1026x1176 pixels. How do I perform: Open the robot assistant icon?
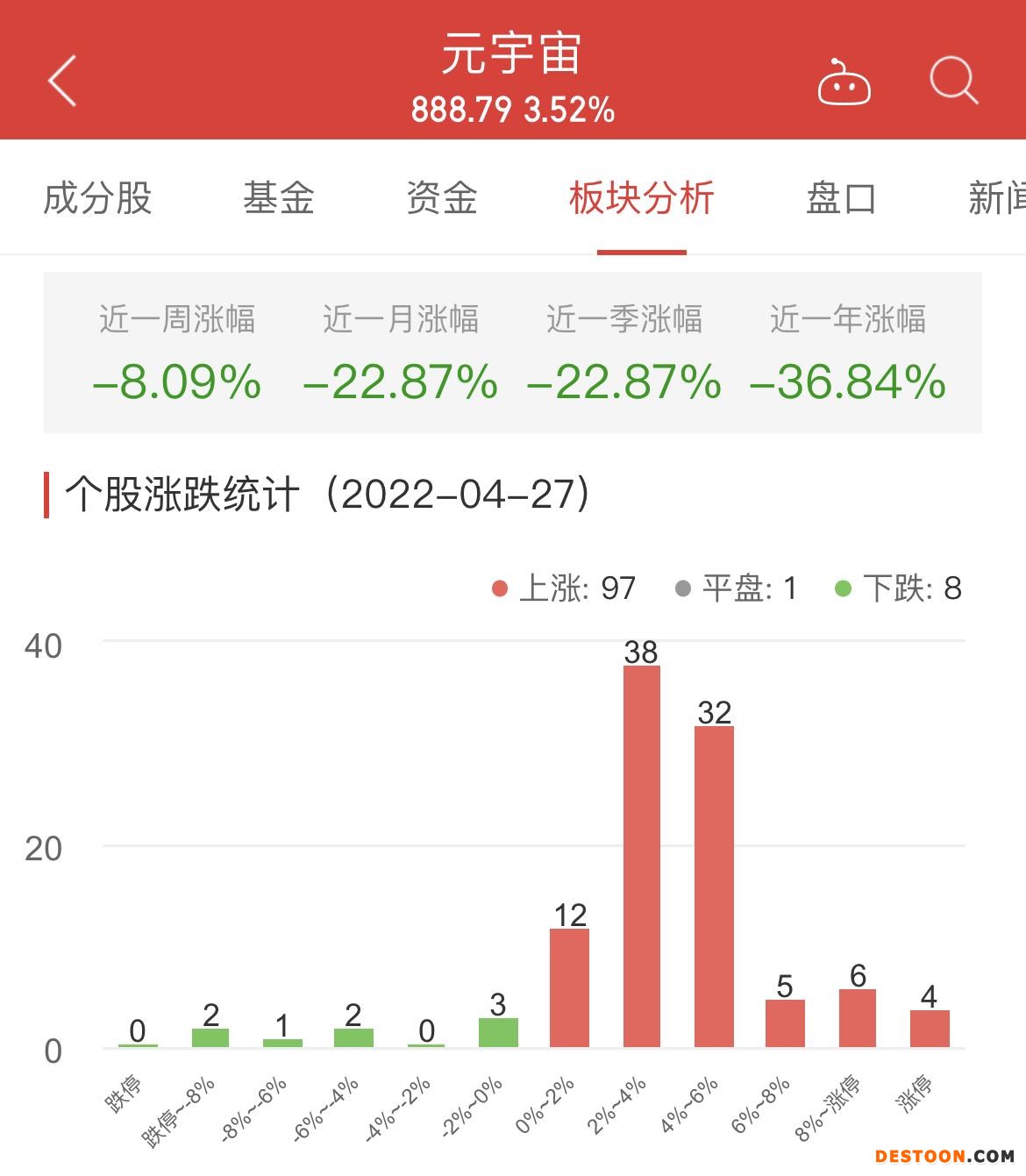pos(844,83)
